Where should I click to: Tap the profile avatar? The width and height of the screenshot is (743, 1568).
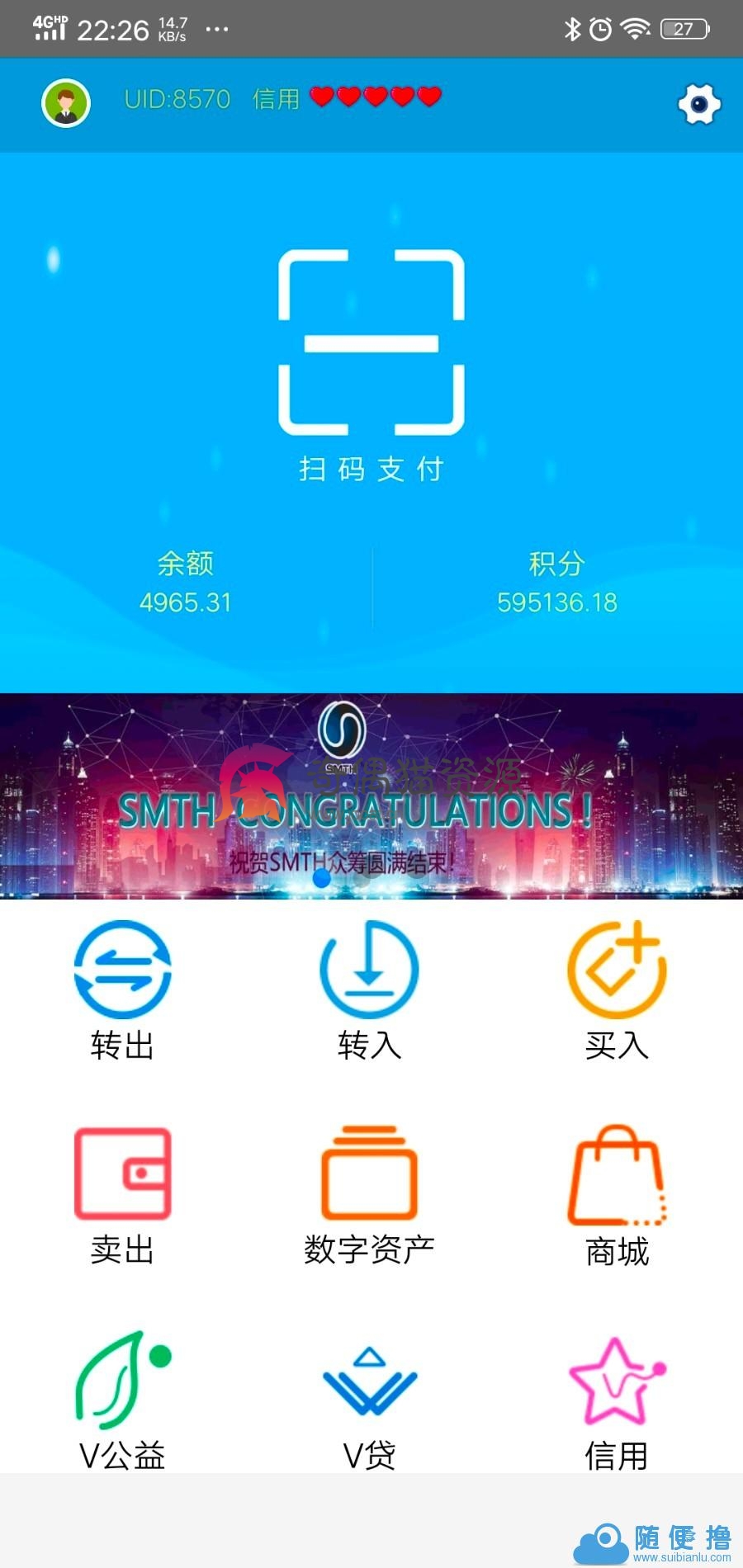click(66, 103)
